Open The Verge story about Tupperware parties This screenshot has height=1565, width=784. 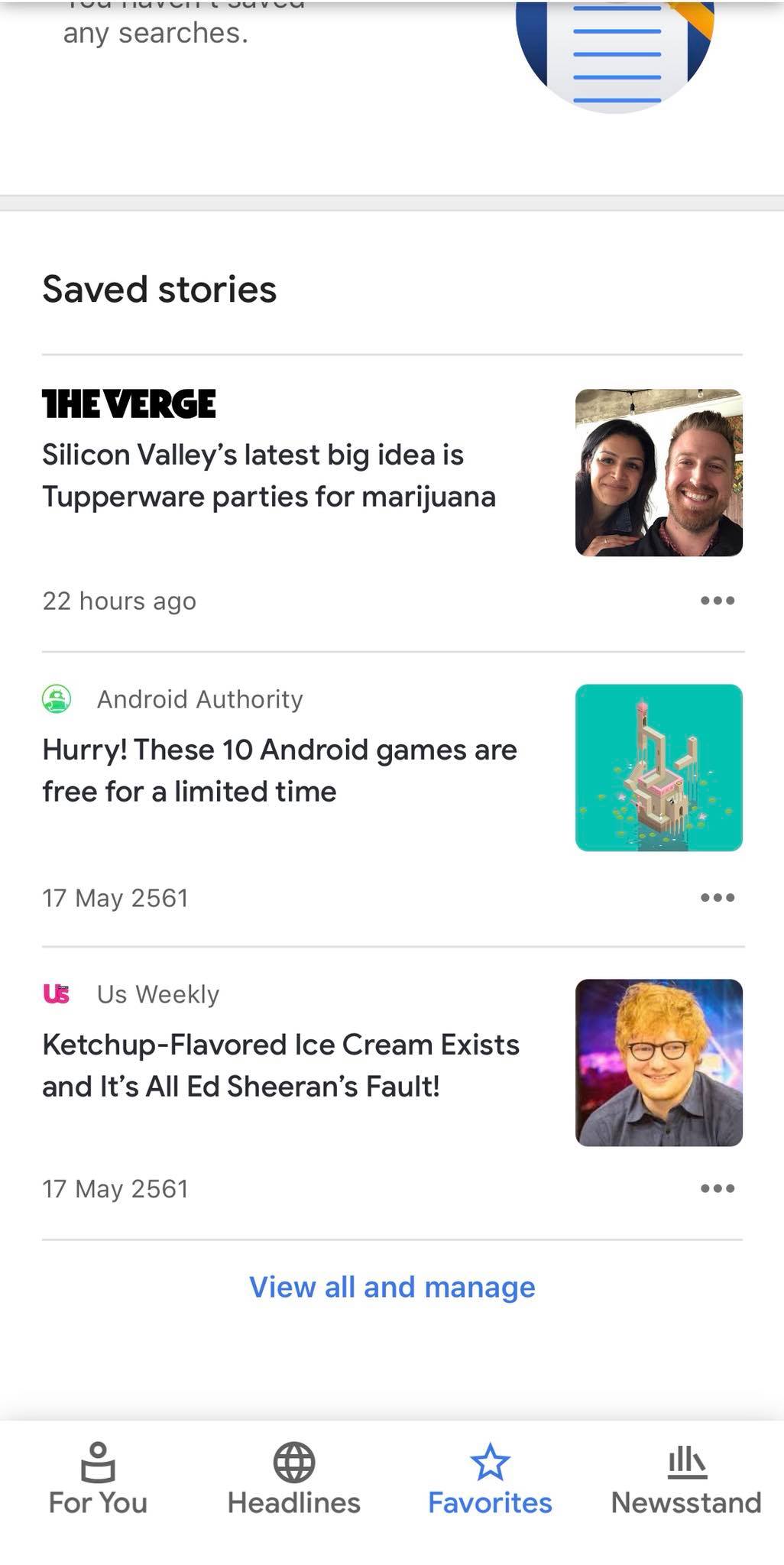click(x=269, y=475)
